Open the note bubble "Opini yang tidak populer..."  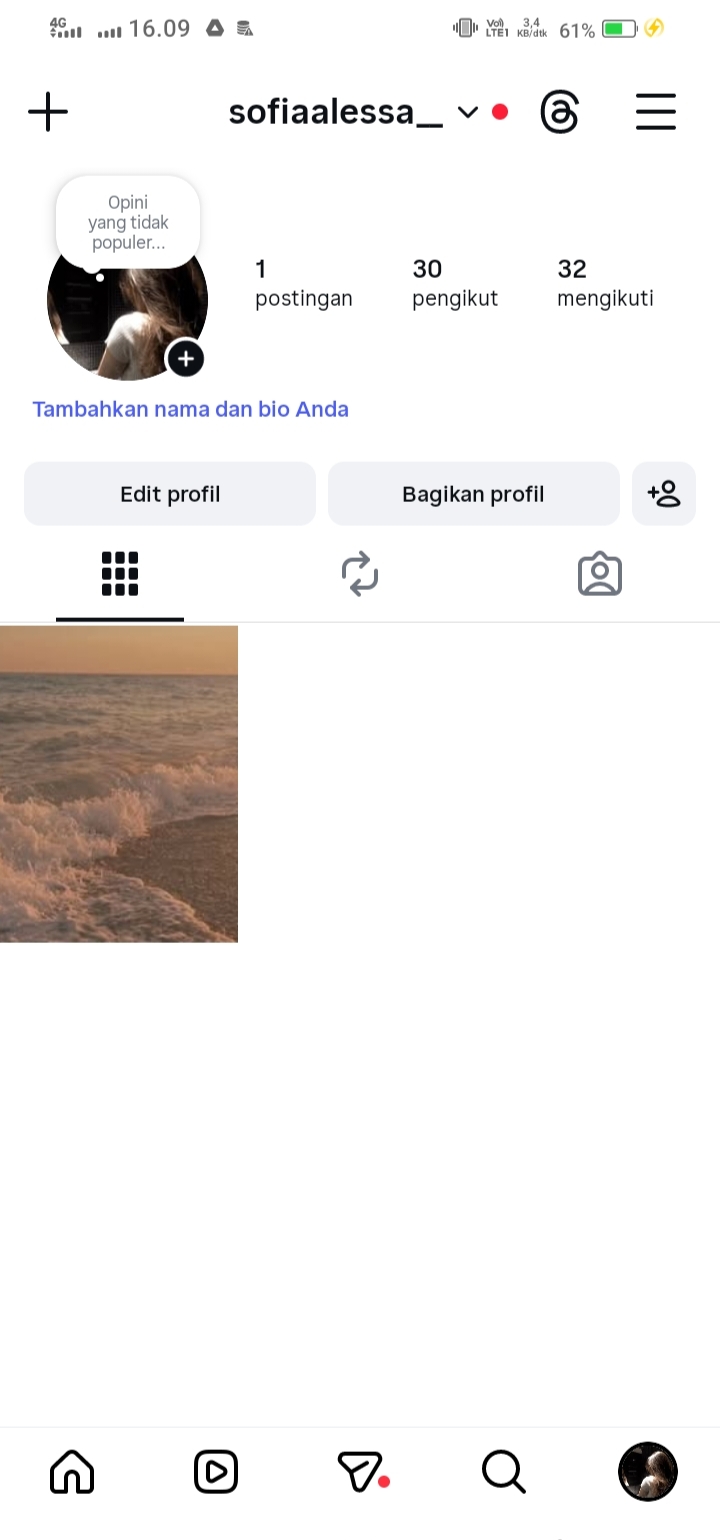[x=128, y=223]
